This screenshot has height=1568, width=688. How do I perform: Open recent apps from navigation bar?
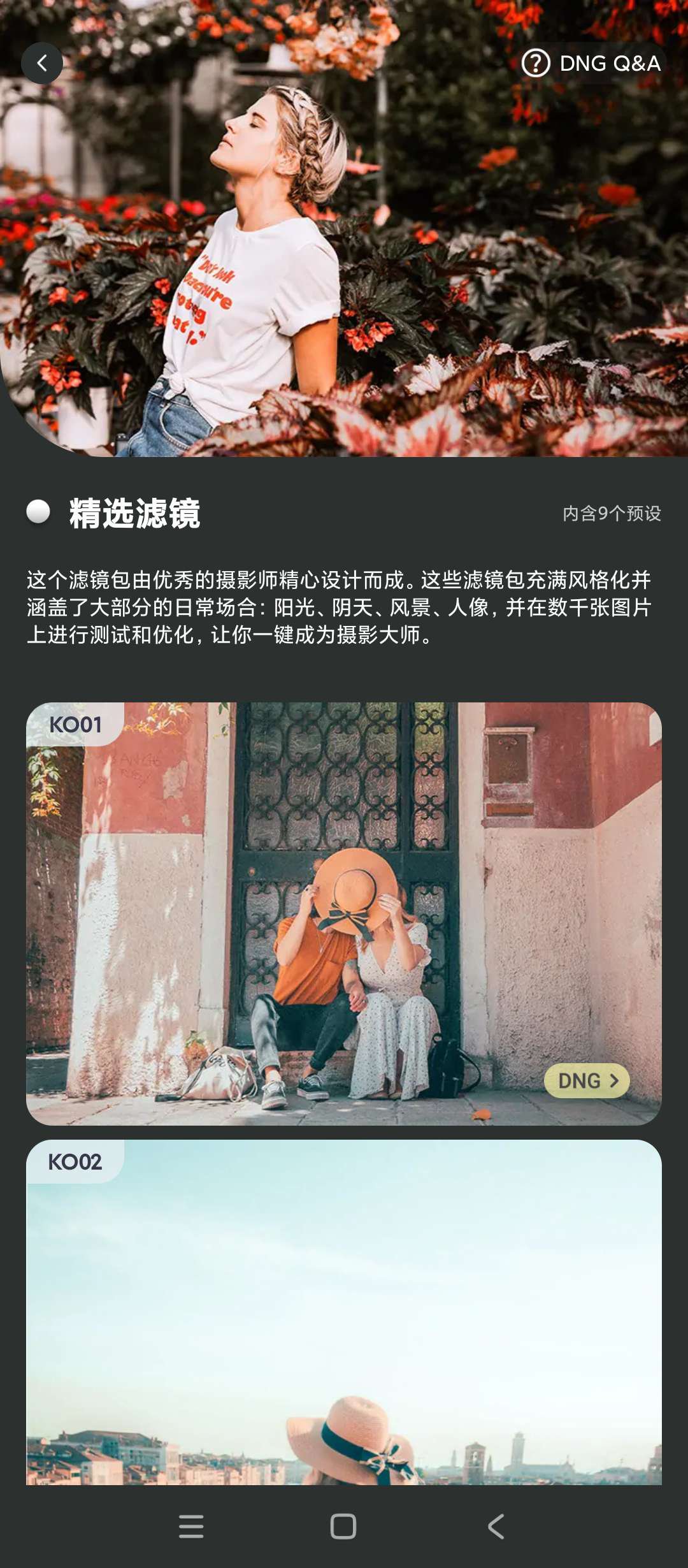(191, 1527)
